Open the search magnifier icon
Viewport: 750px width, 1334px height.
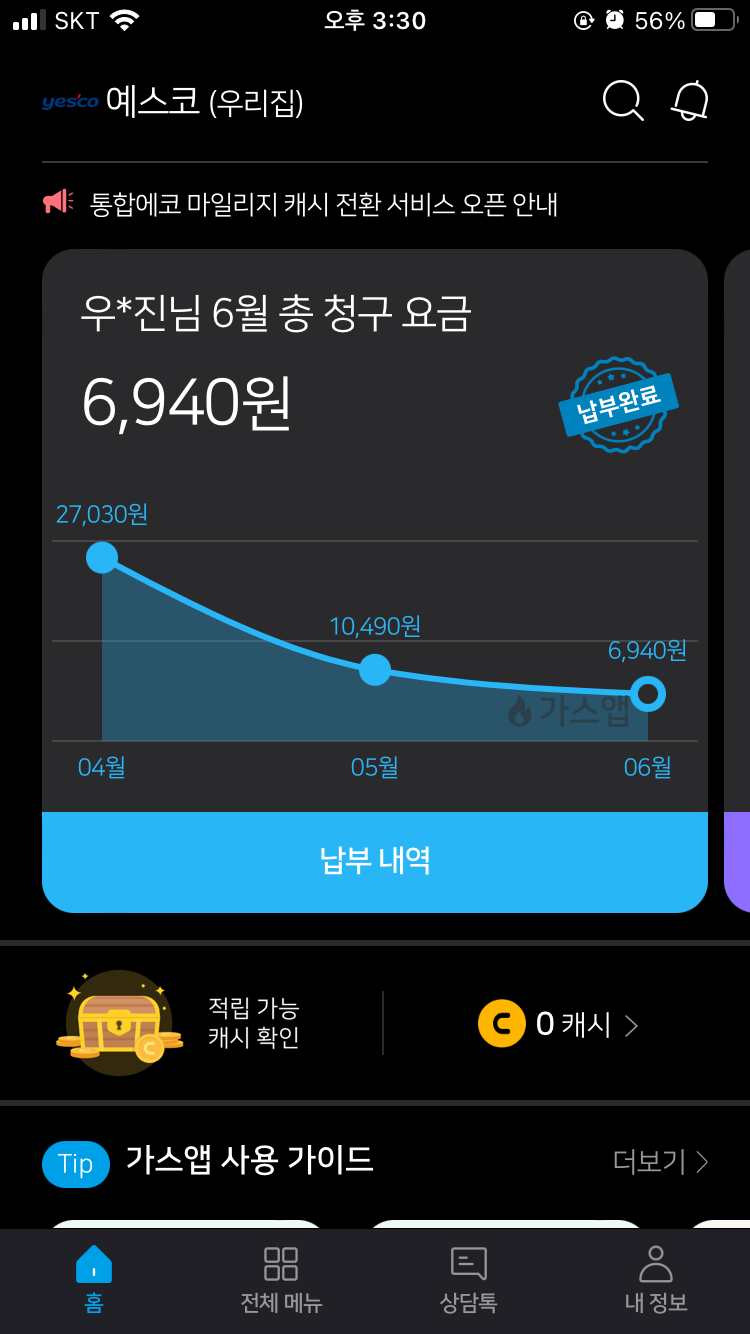coord(622,101)
